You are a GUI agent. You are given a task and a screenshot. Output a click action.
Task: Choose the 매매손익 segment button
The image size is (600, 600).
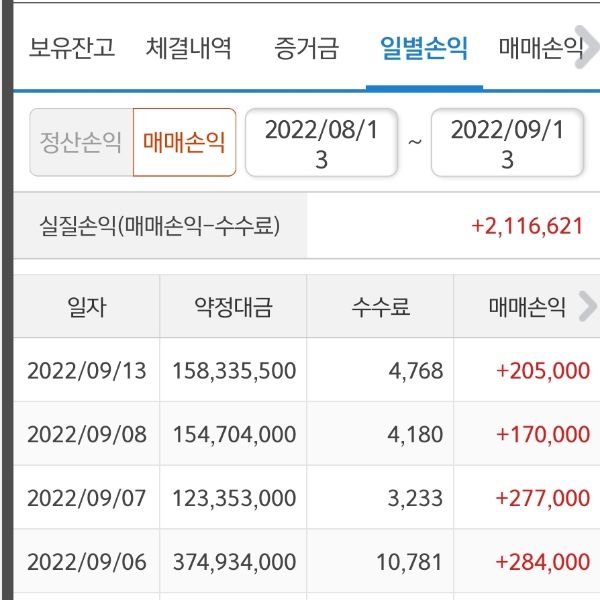pos(184,142)
